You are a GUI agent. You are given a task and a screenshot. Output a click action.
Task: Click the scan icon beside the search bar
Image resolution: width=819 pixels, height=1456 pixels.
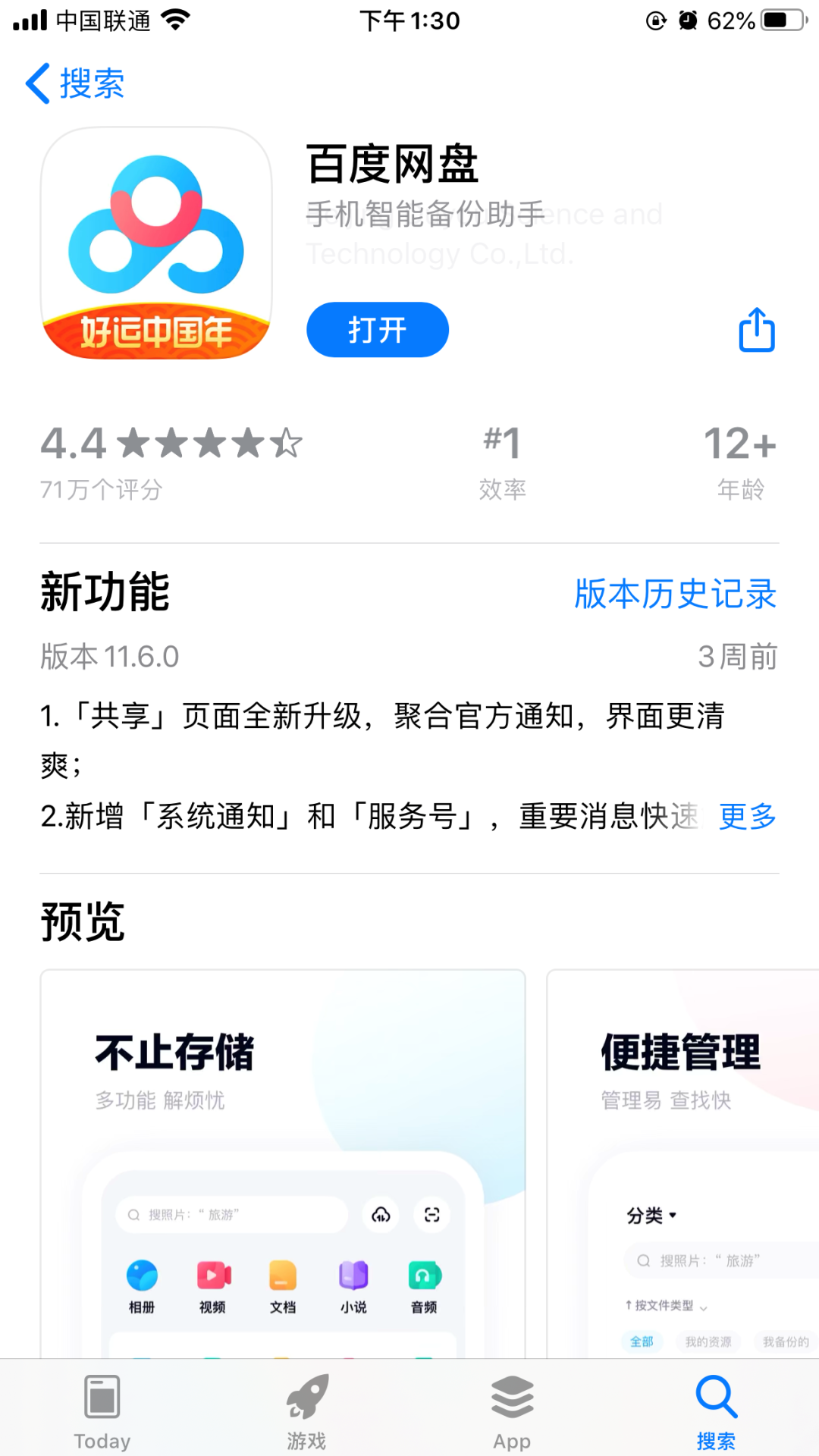(431, 1214)
